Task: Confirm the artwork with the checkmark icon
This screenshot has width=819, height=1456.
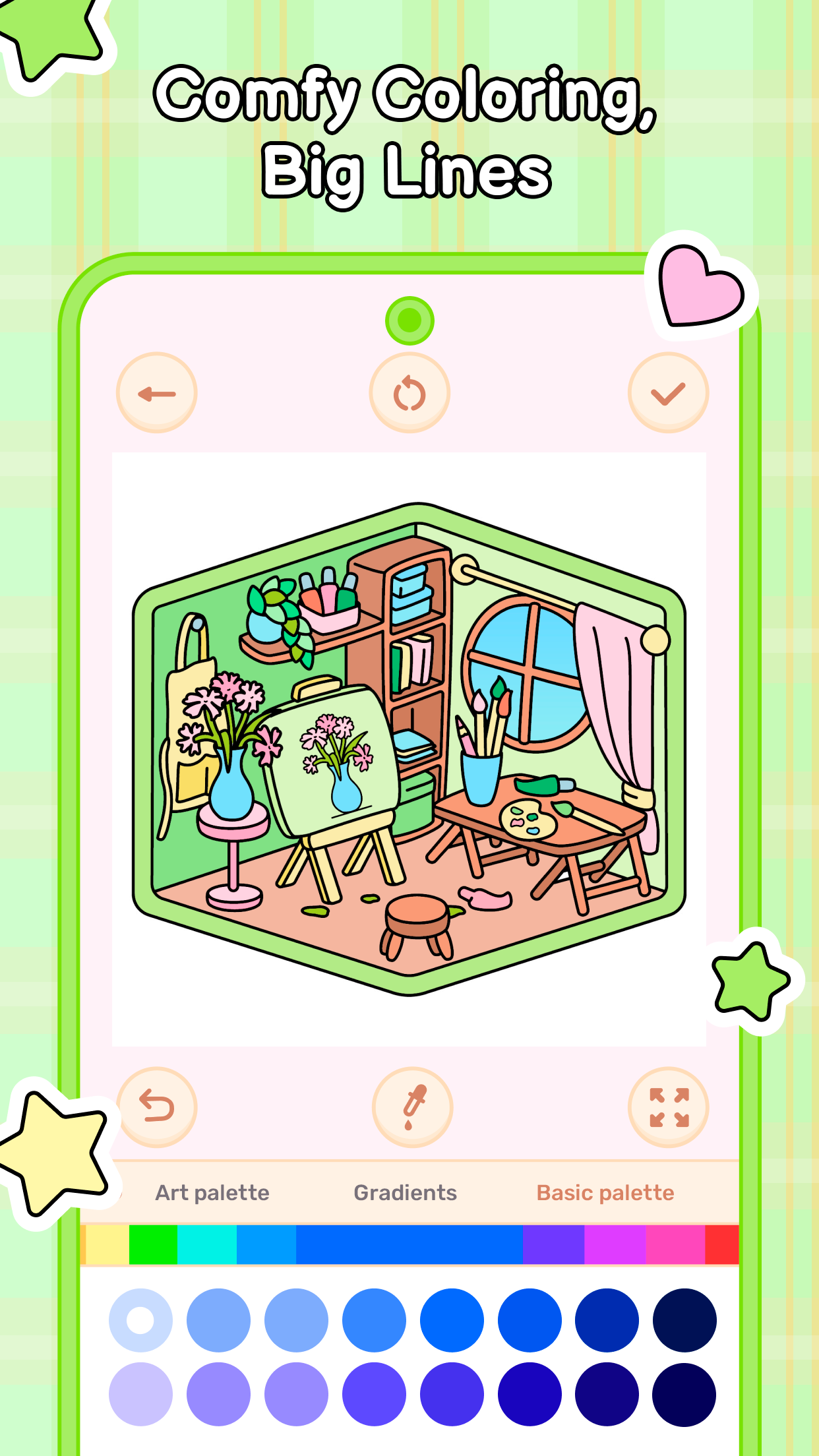Action: point(667,392)
